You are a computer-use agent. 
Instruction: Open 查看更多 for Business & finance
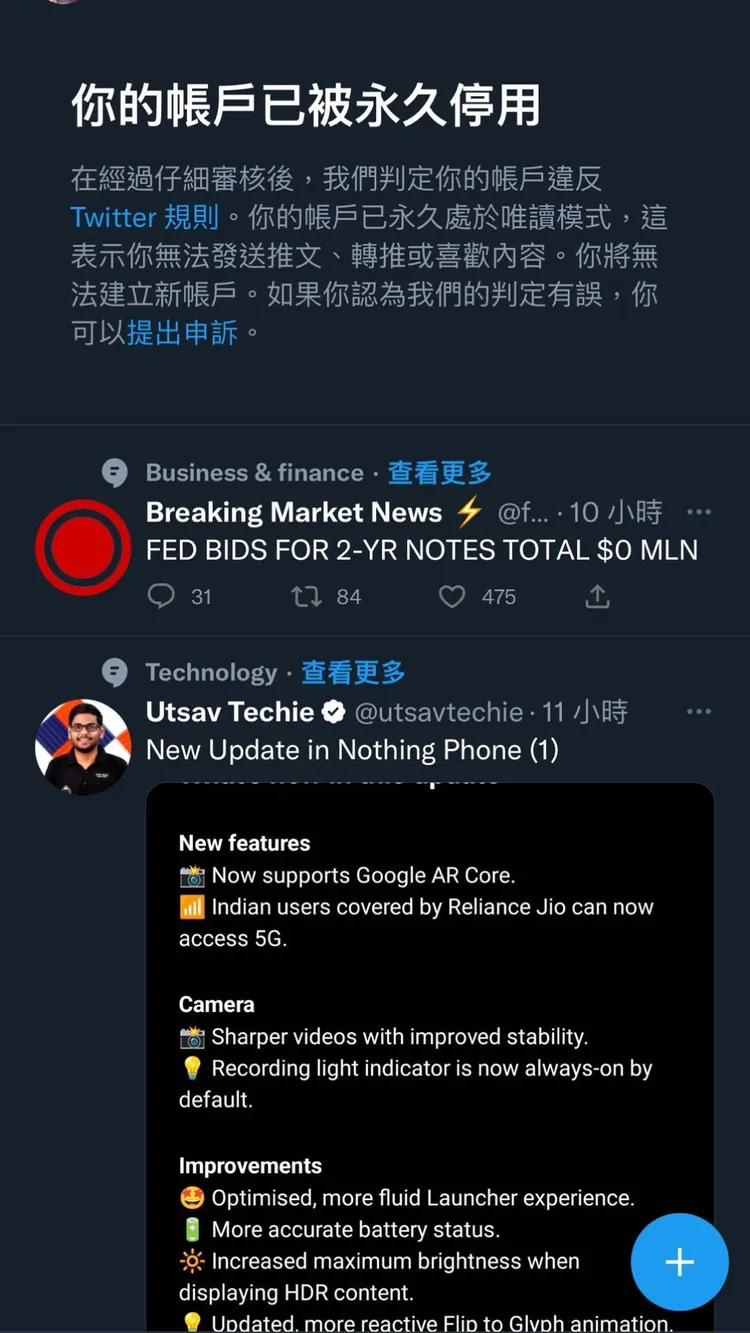tap(439, 472)
